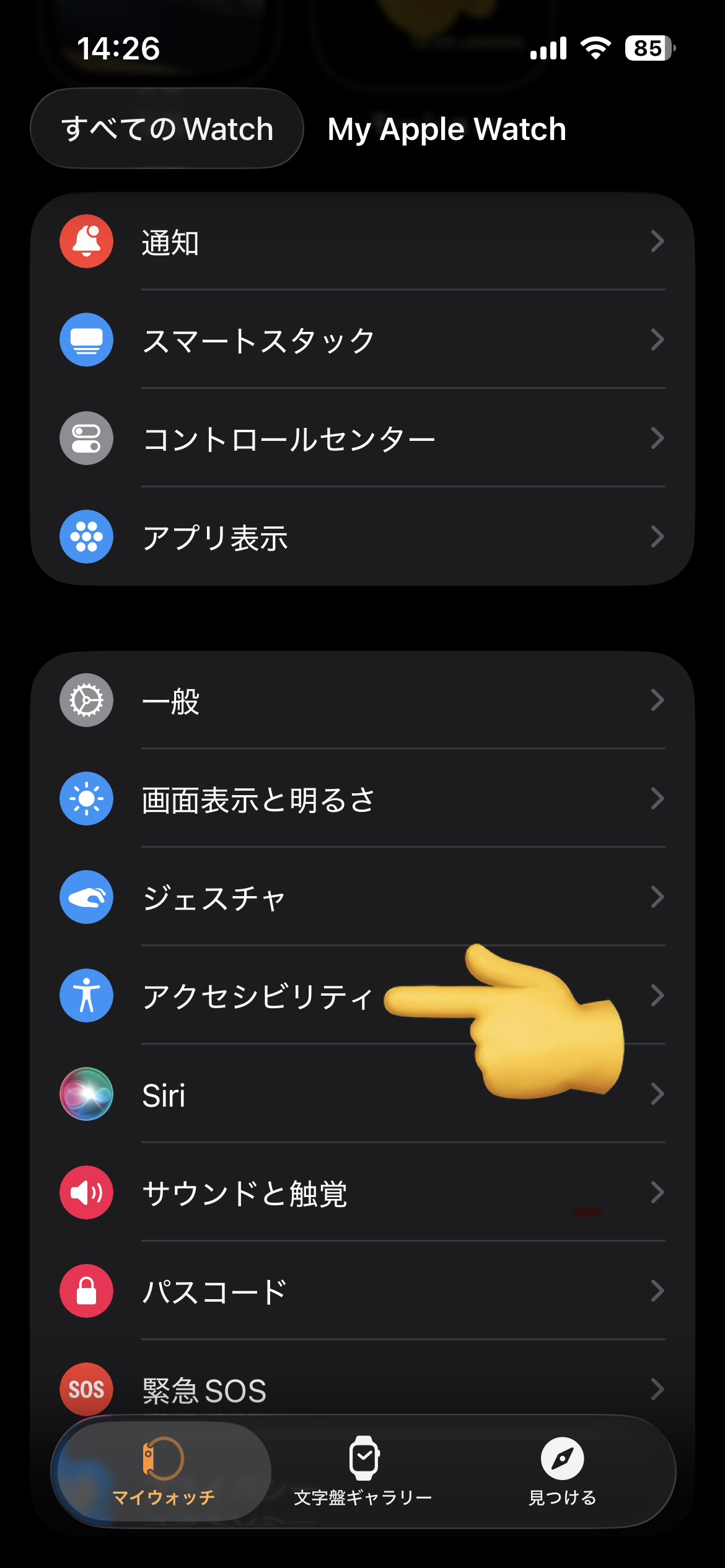This screenshot has height=1568, width=725.
Task: Open アプリ表示 settings
Action: coord(362,537)
